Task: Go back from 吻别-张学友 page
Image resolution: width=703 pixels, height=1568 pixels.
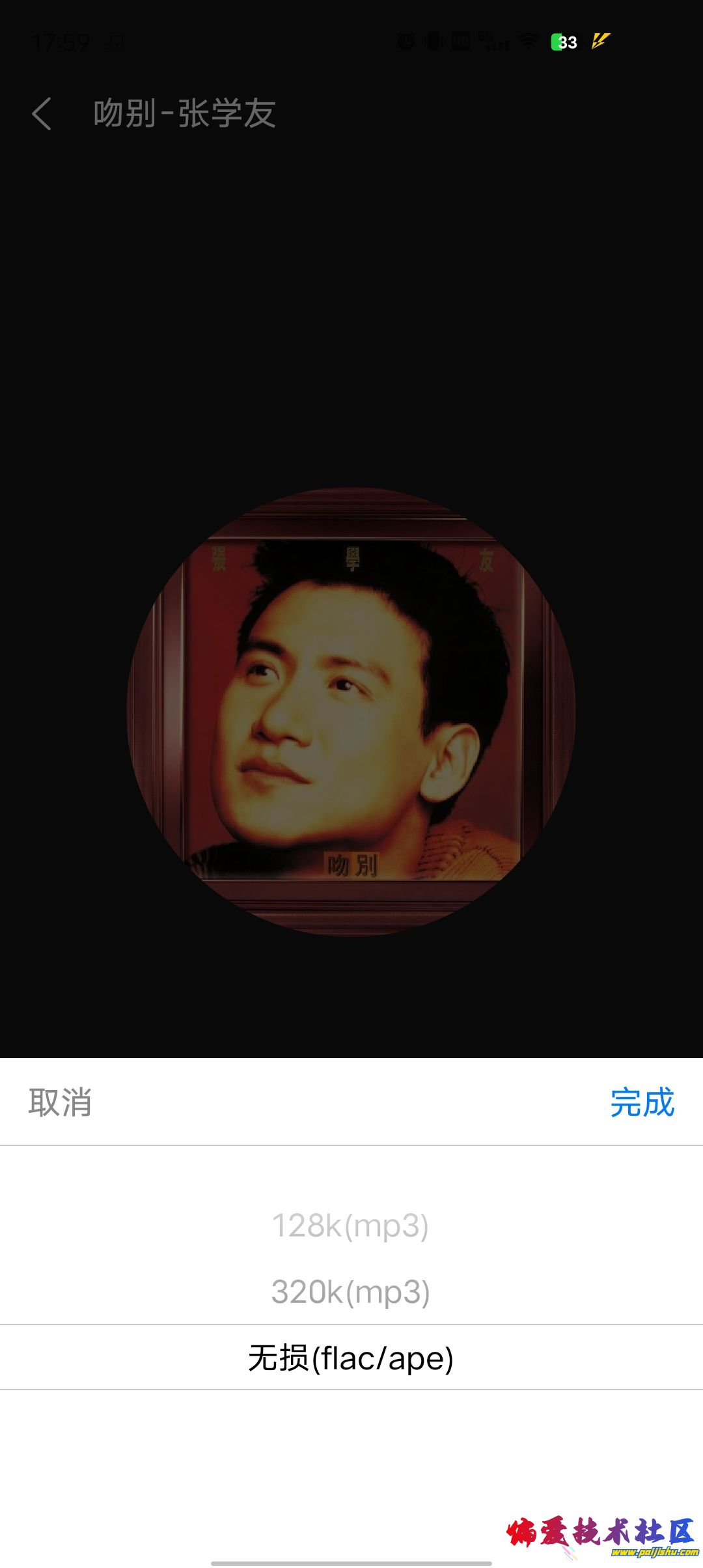Action: tap(42, 114)
